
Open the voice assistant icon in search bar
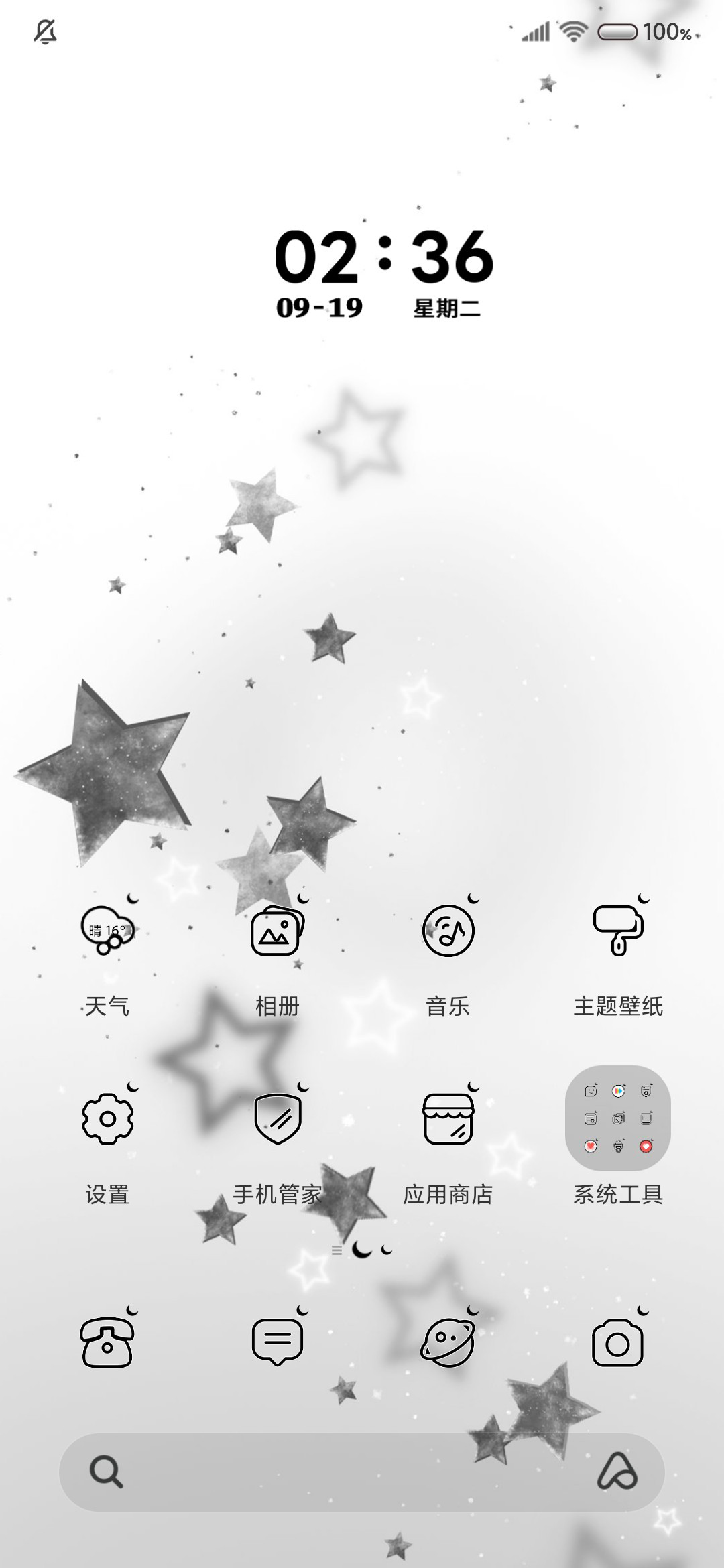coord(617,1472)
